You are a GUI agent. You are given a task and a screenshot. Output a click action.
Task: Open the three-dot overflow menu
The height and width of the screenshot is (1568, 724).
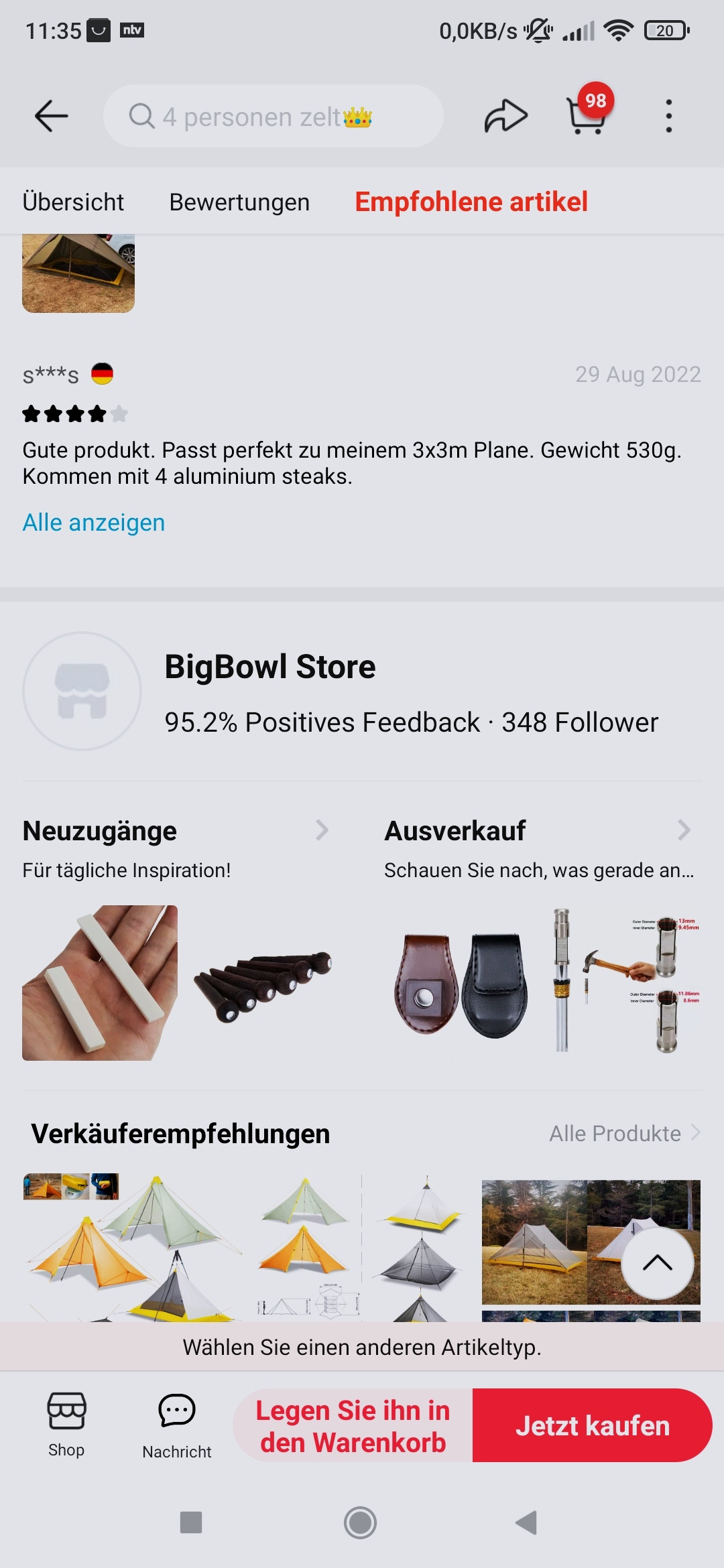coord(668,117)
